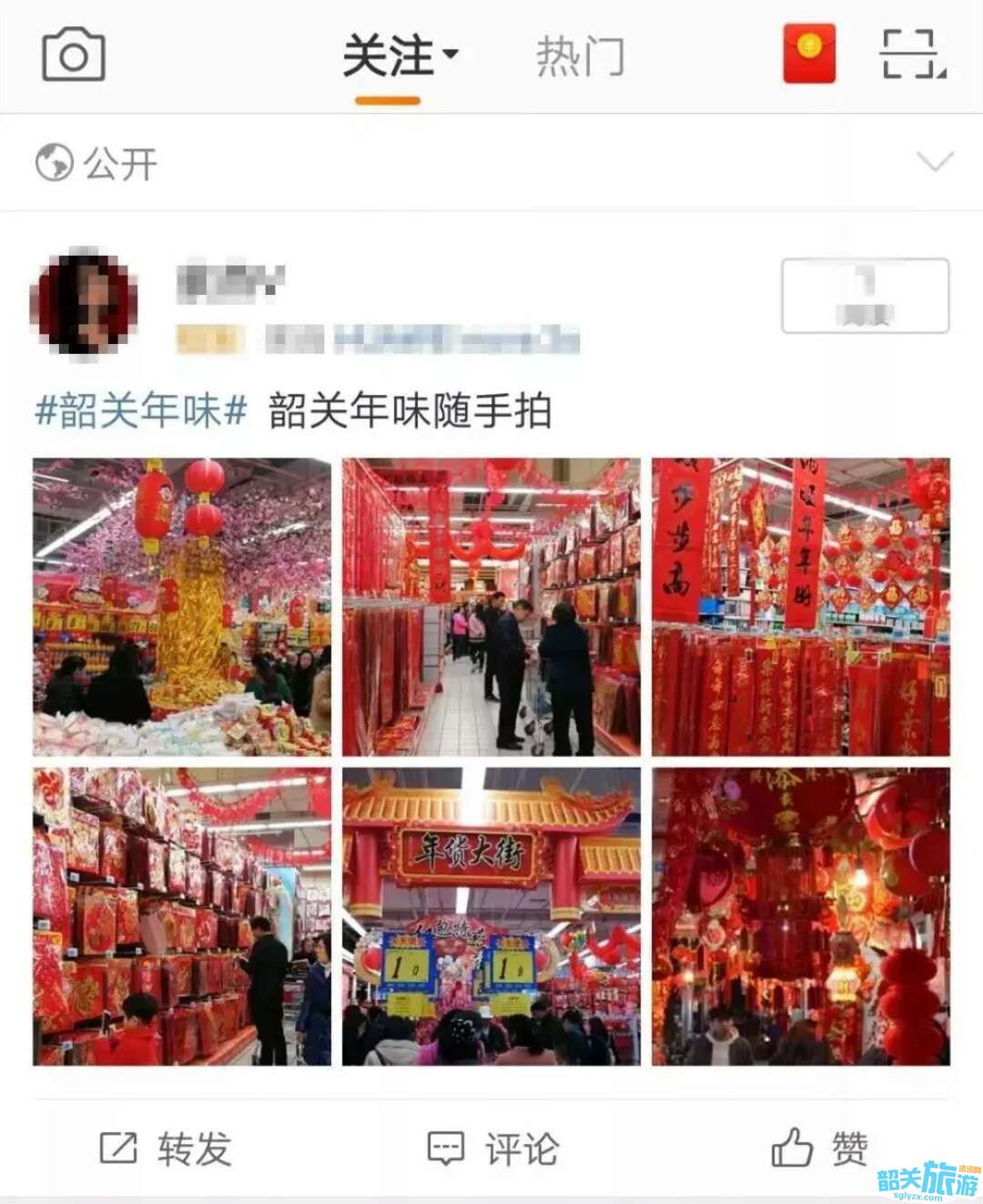Open the #韶关年味# hashtag link
This screenshot has width=983, height=1204.
tap(141, 411)
